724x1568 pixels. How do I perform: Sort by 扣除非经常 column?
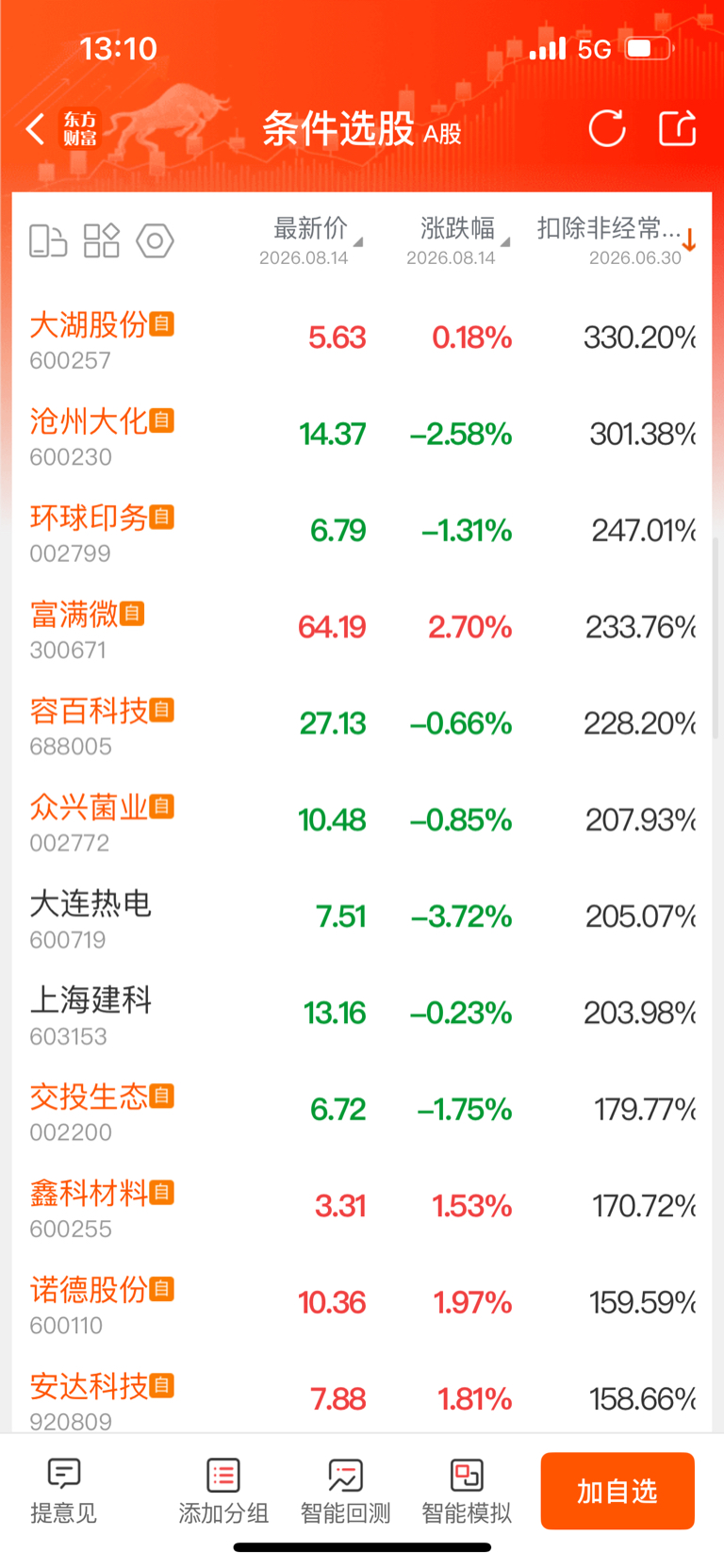[x=617, y=240]
